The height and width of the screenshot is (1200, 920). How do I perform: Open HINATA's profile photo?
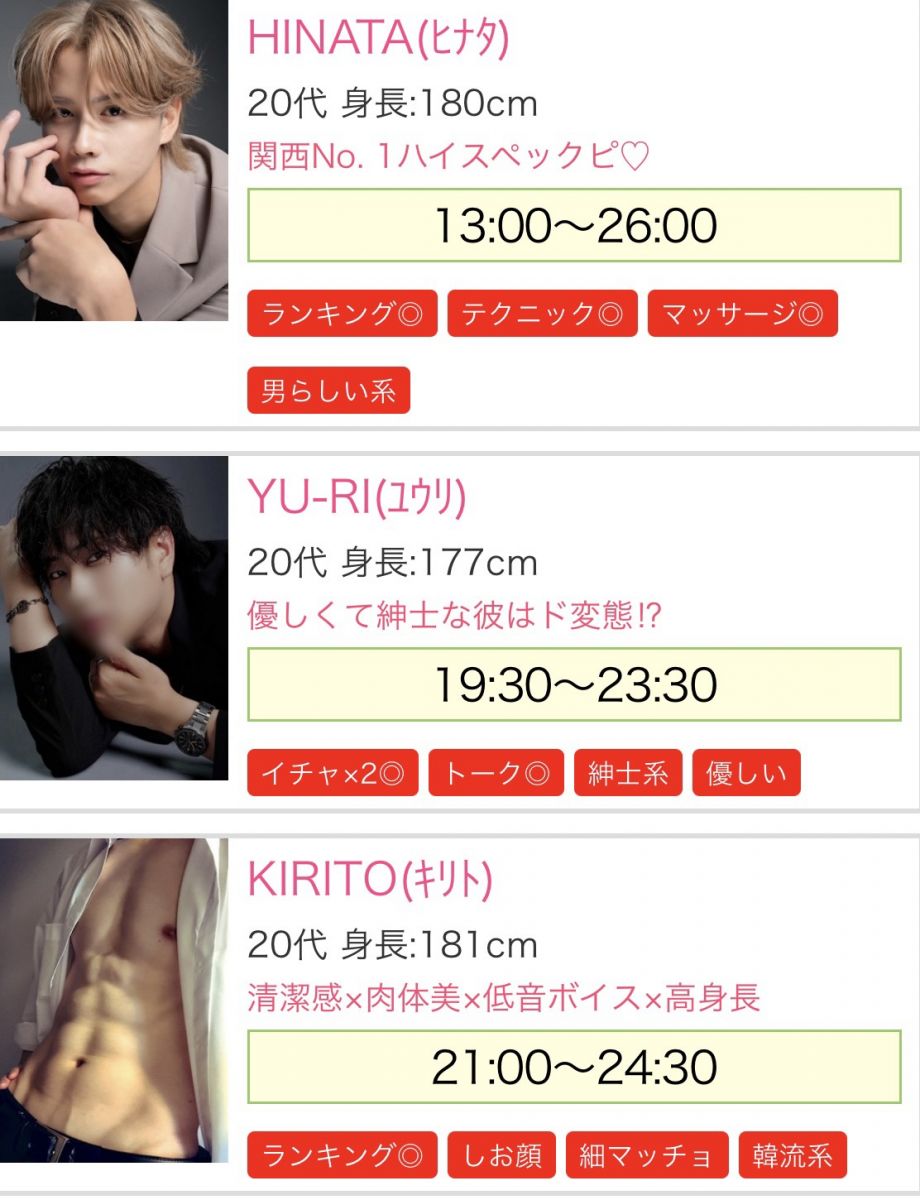(x=114, y=160)
